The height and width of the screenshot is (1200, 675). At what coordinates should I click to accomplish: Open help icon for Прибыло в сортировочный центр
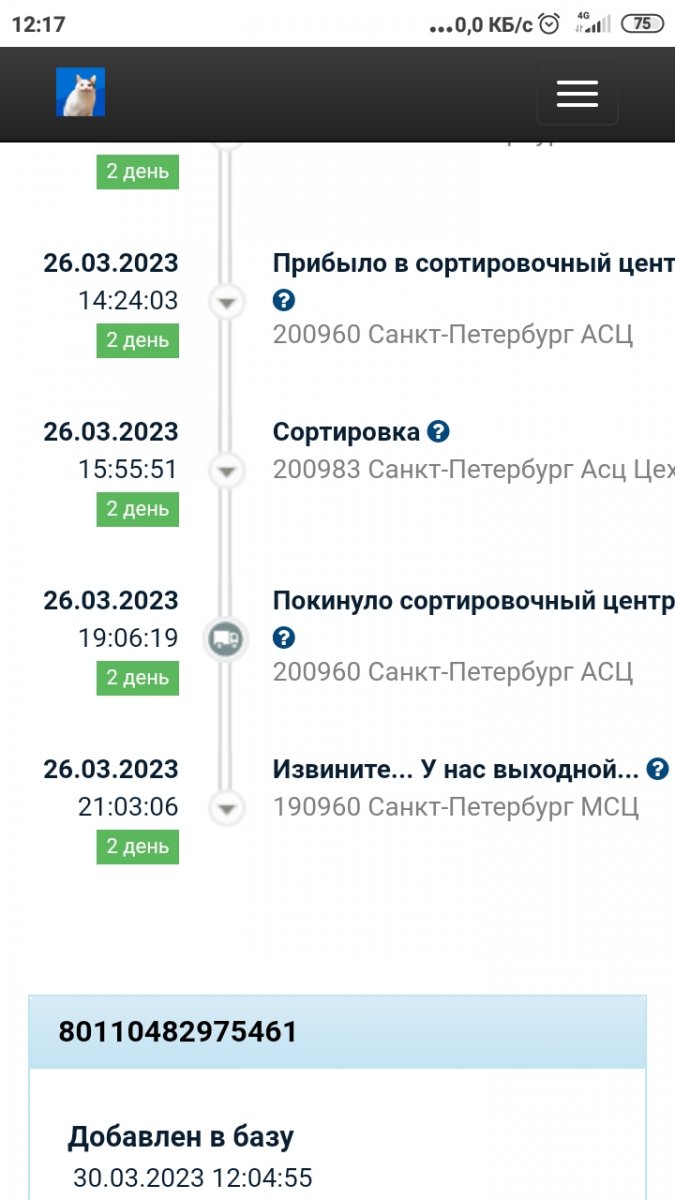click(x=284, y=300)
